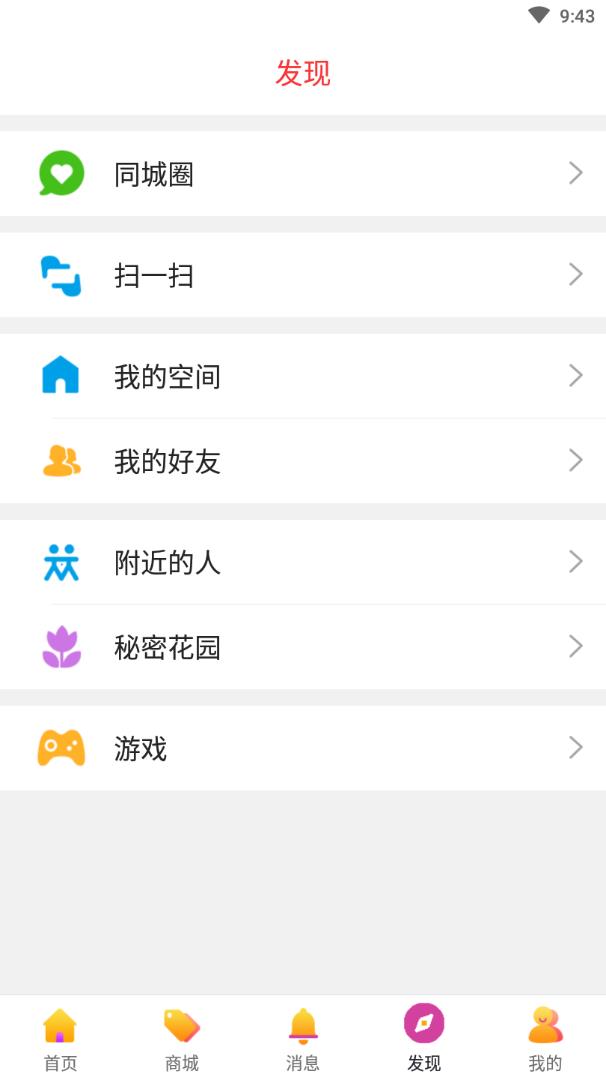
Task: Go to the 我的 tab
Action: pyautogui.click(x=545, y=1039)
